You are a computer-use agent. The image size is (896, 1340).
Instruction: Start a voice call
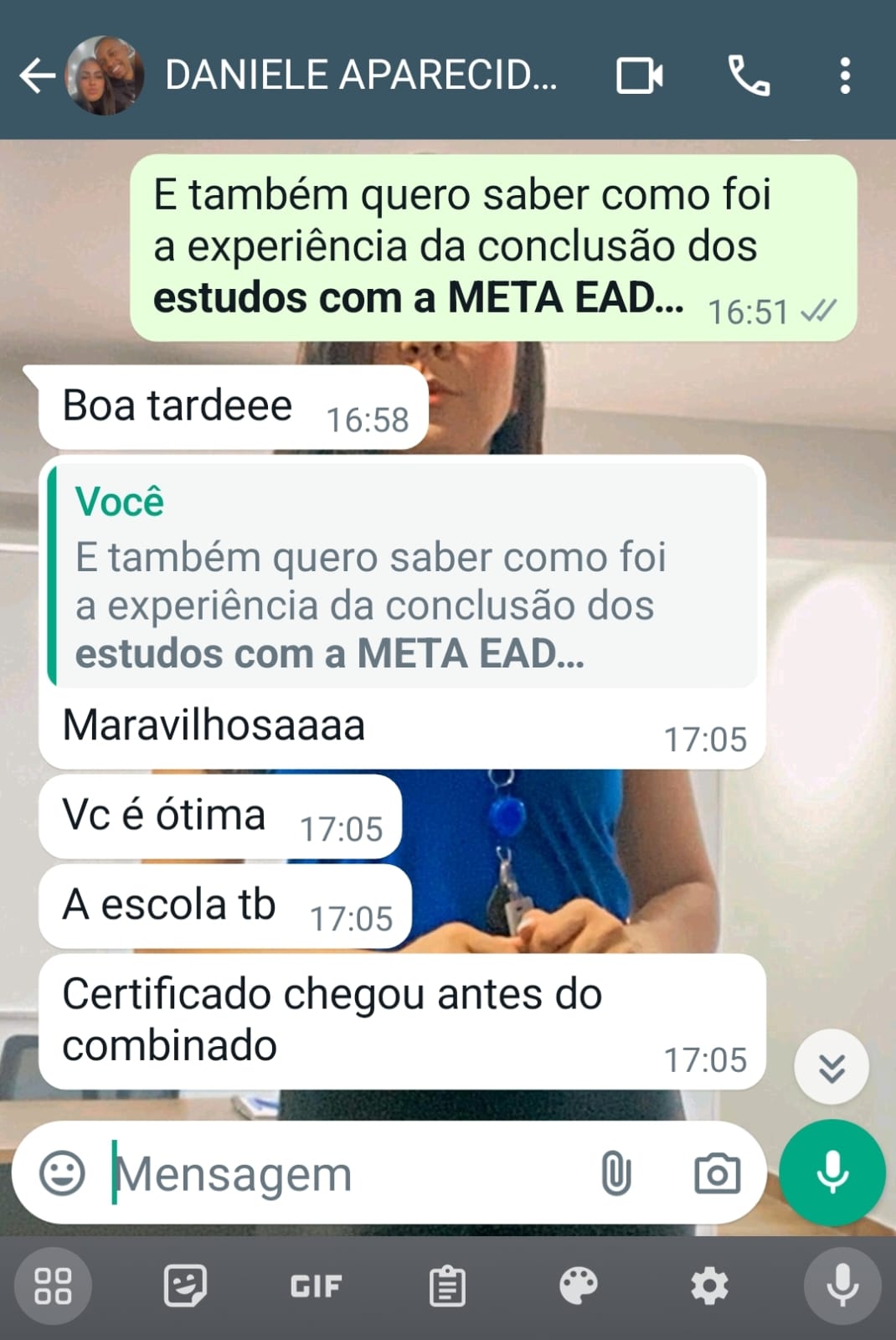[748, 76]
